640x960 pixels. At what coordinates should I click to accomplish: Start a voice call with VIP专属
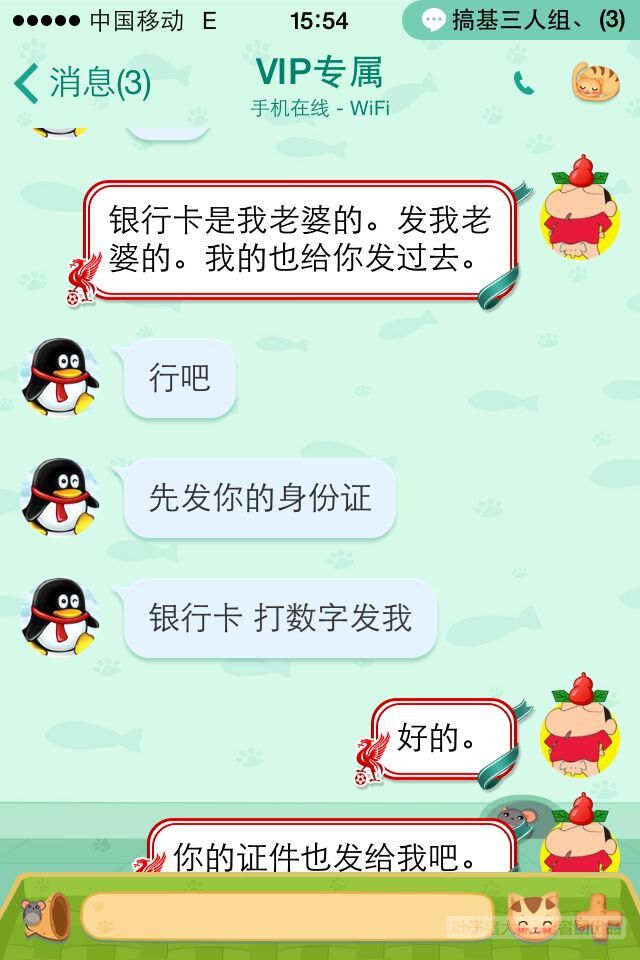pyautogui.click(x=524, y=84)
